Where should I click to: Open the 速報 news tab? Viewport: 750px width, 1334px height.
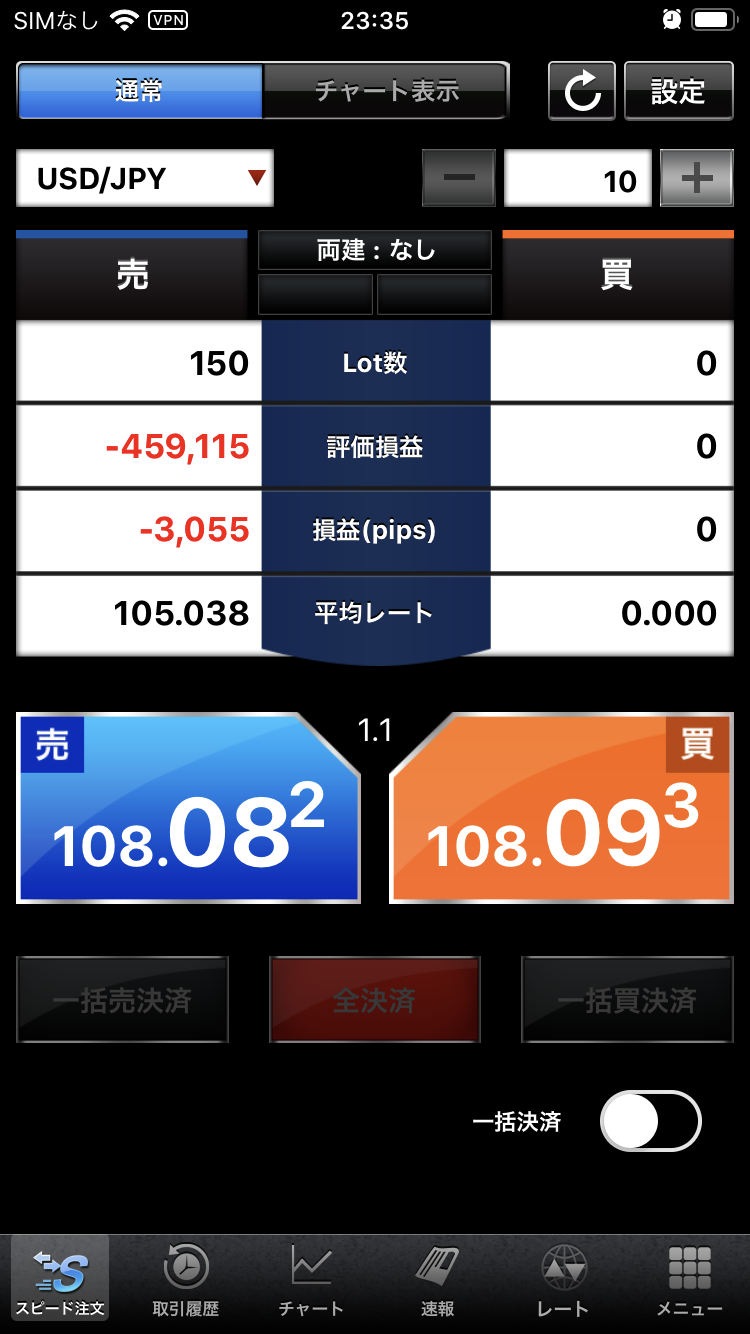[437, 1279]
